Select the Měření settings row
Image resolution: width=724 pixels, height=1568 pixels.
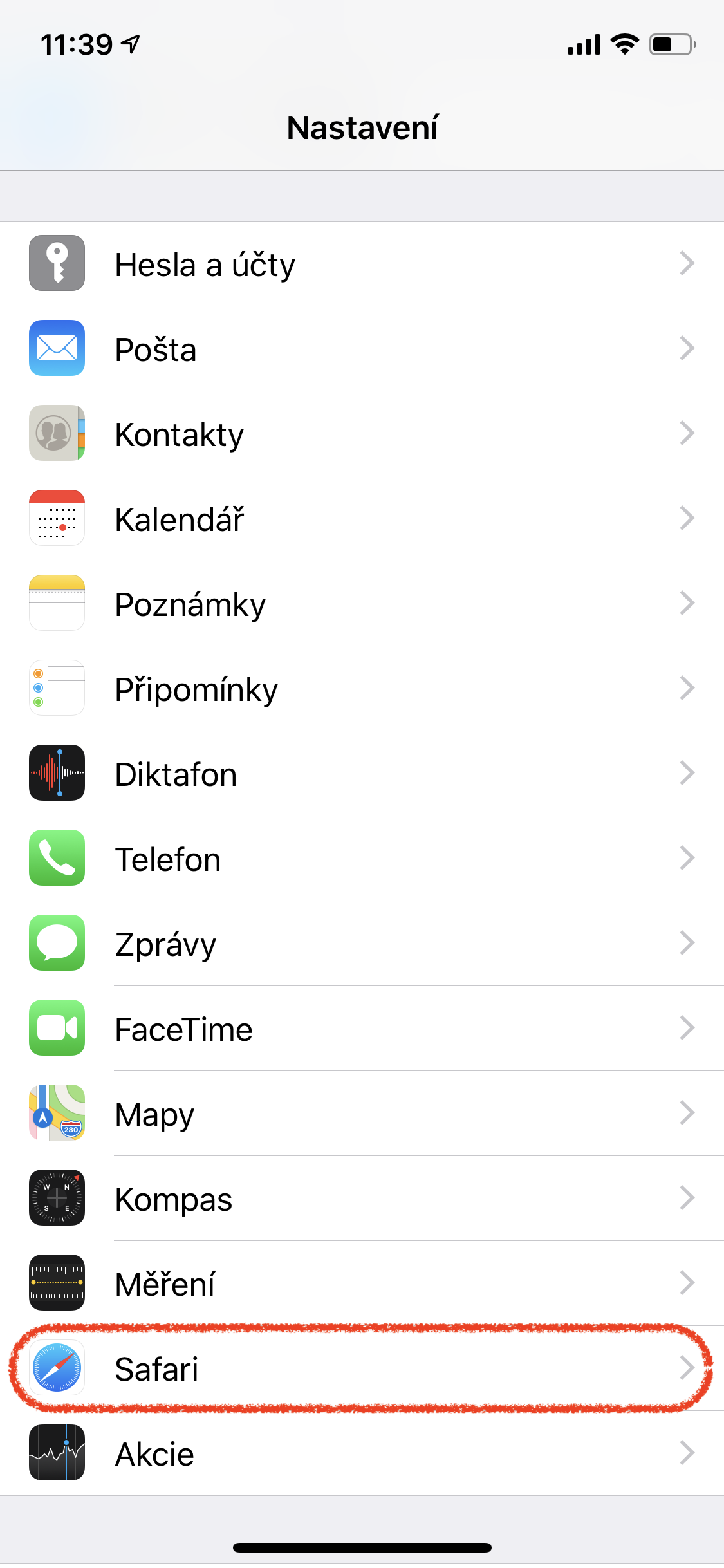click(x=360, y=1283)
